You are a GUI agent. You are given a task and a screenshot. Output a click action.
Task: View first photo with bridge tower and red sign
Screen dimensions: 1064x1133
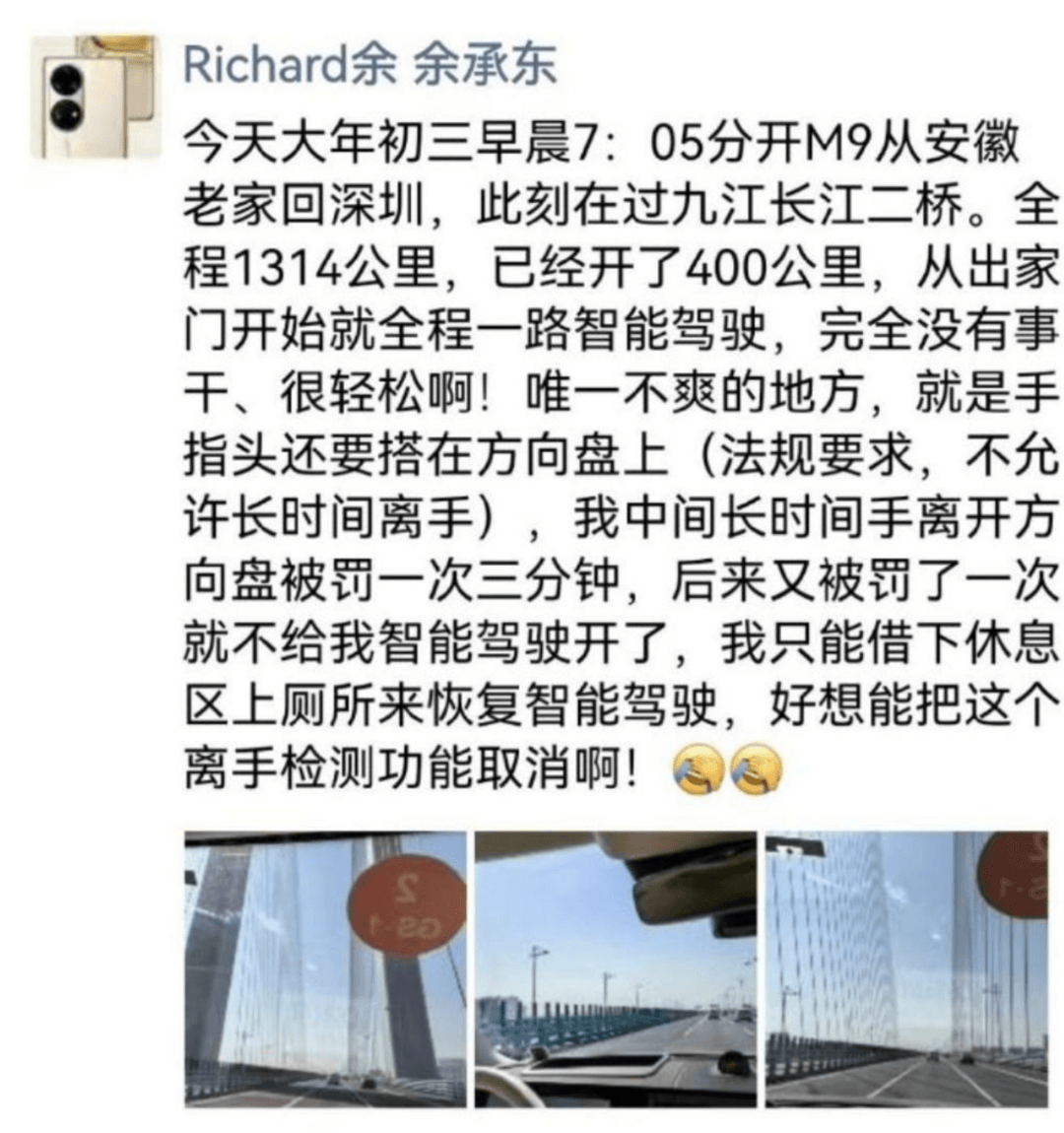325,967
